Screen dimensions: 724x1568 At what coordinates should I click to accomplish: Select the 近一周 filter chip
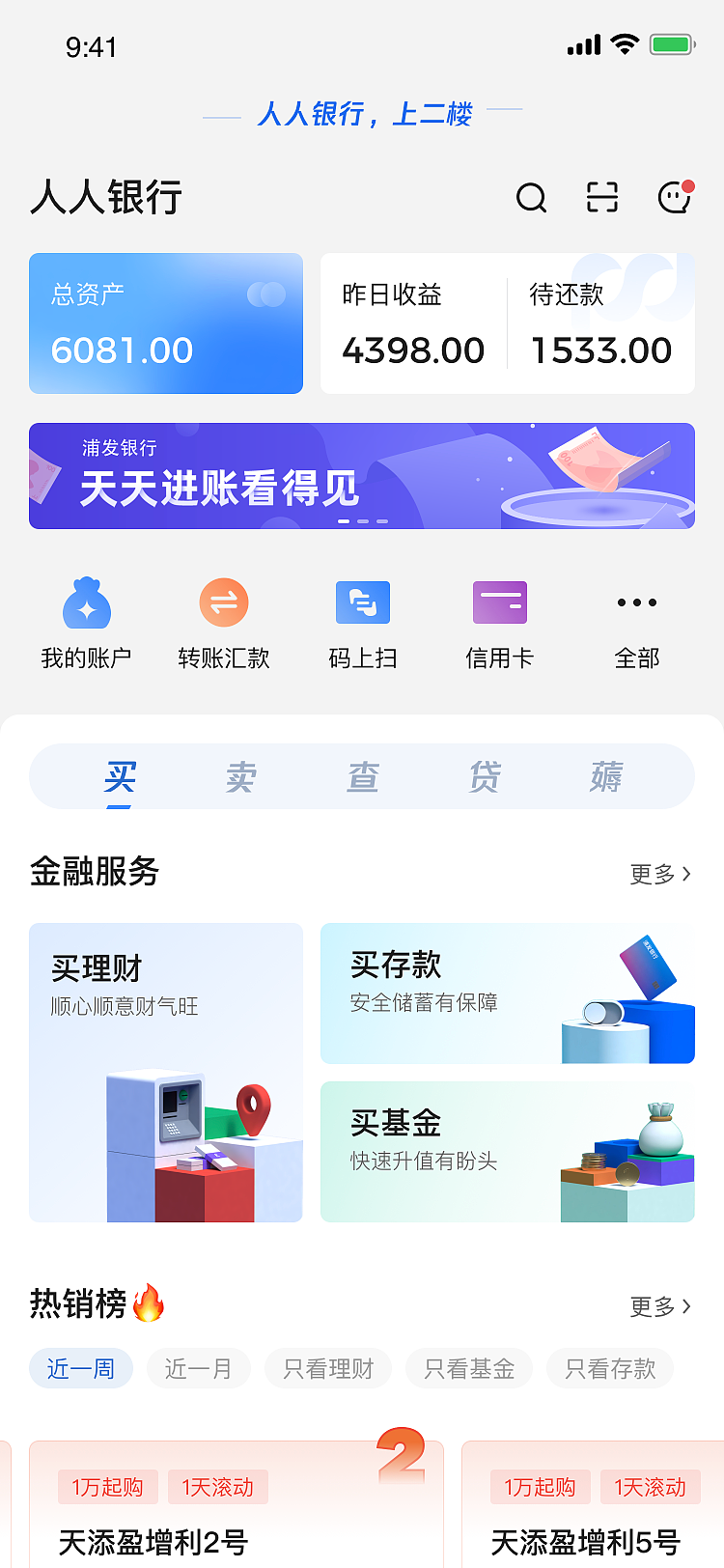tap(81, 1368)
